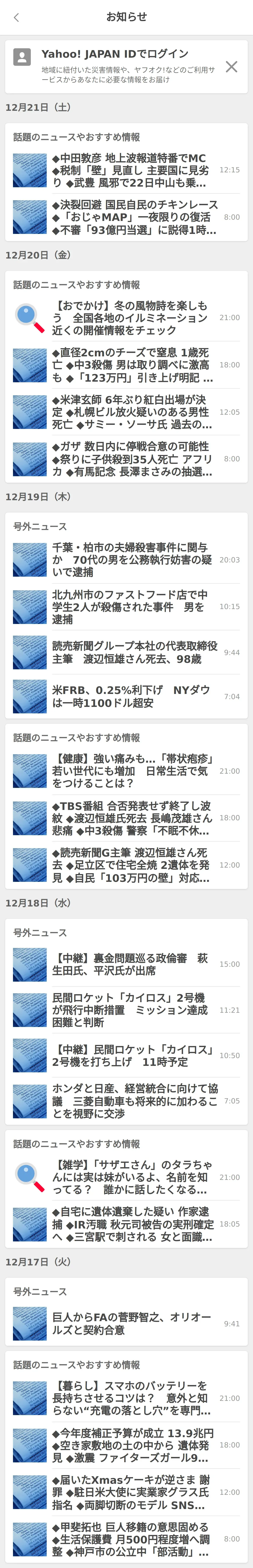
Task: Open the 直径2cmのチーズで窒息 news digest
Action: point(131,365)
